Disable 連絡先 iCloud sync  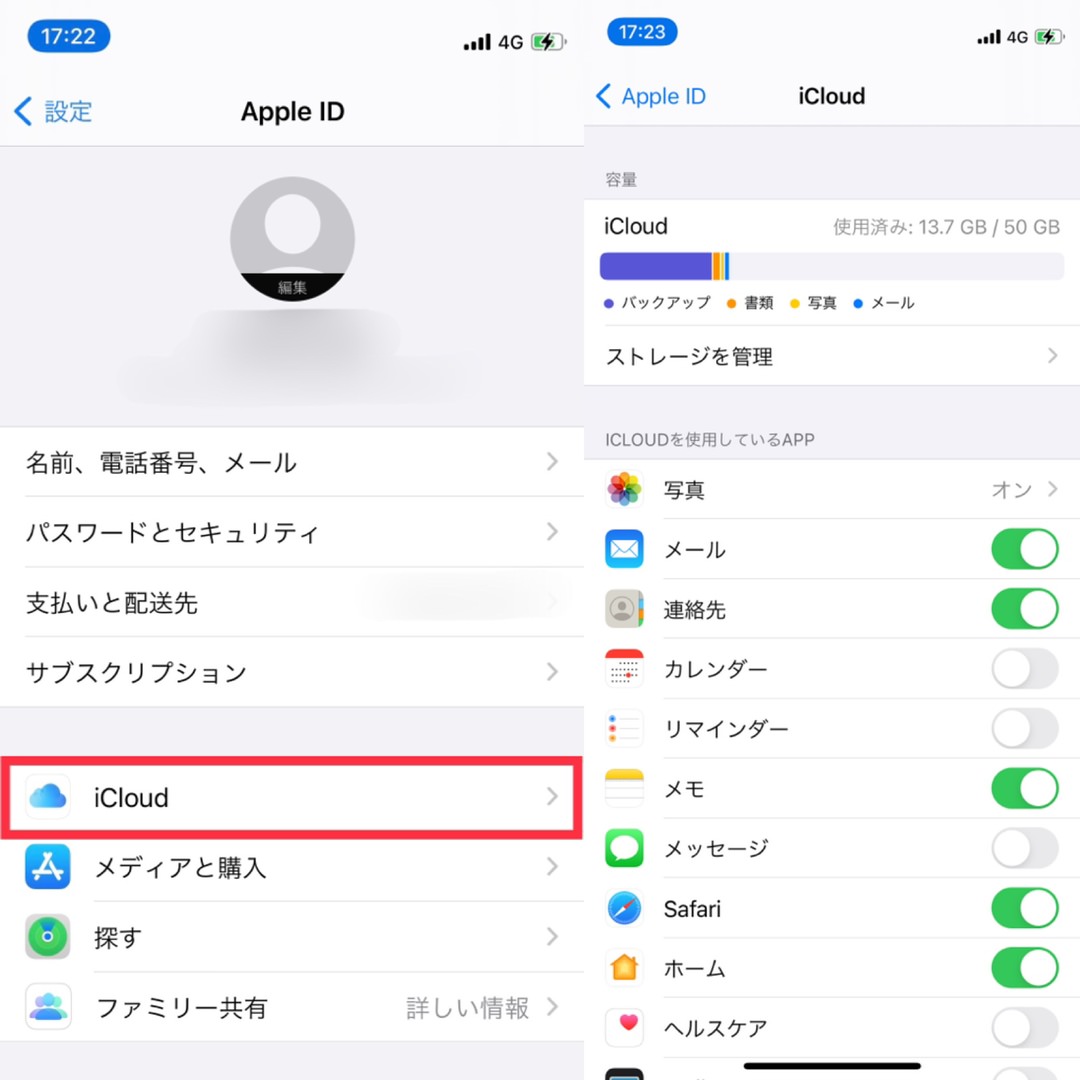coord(1024,609)
